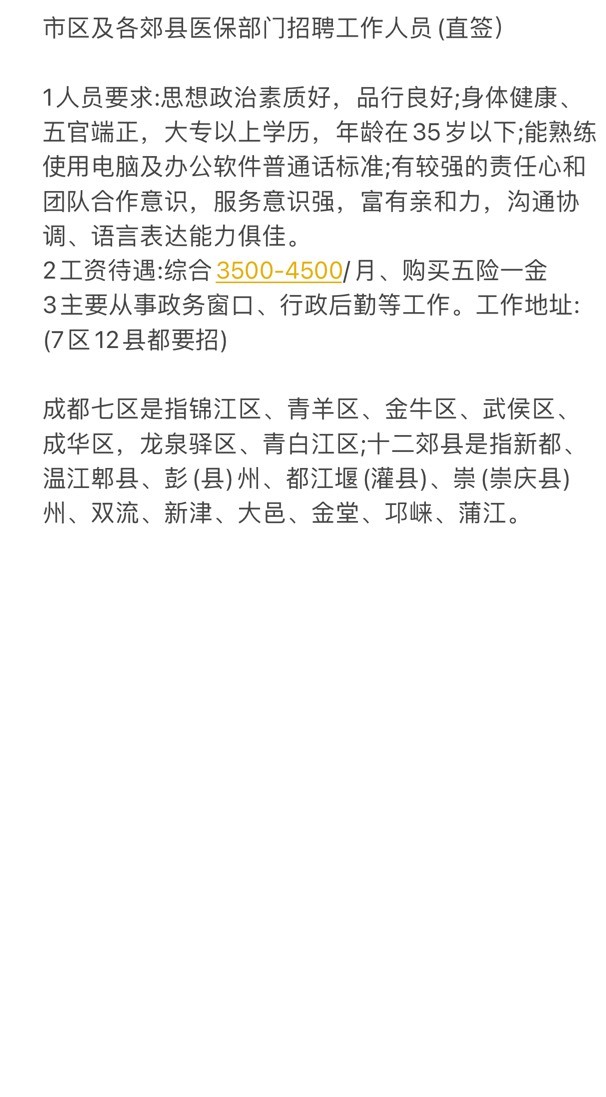The image size is (606, 1097).
Task: Tap the underlined 3500-4500 salary link
Action: (279, 271)
